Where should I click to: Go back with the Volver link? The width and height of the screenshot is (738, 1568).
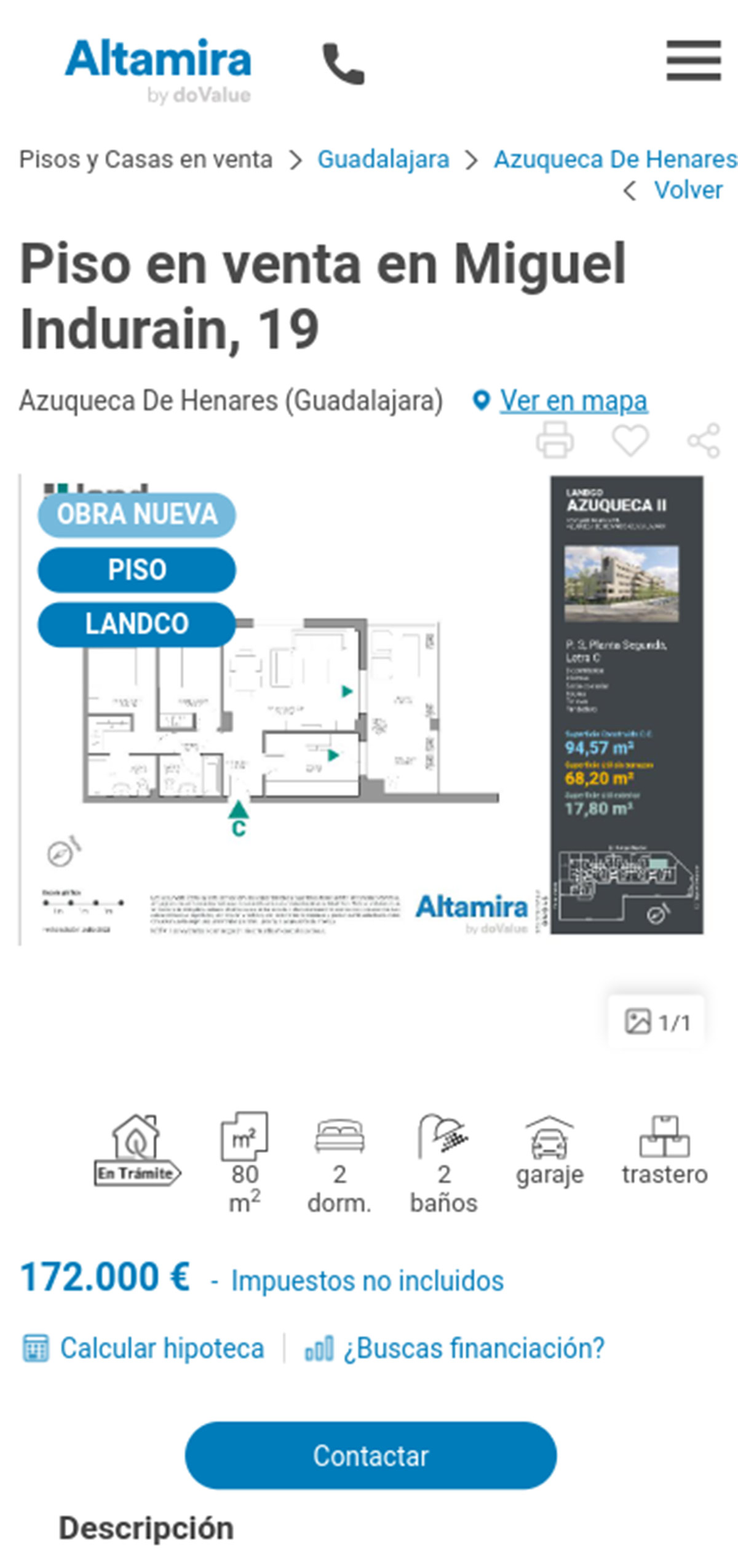[687, 191]
